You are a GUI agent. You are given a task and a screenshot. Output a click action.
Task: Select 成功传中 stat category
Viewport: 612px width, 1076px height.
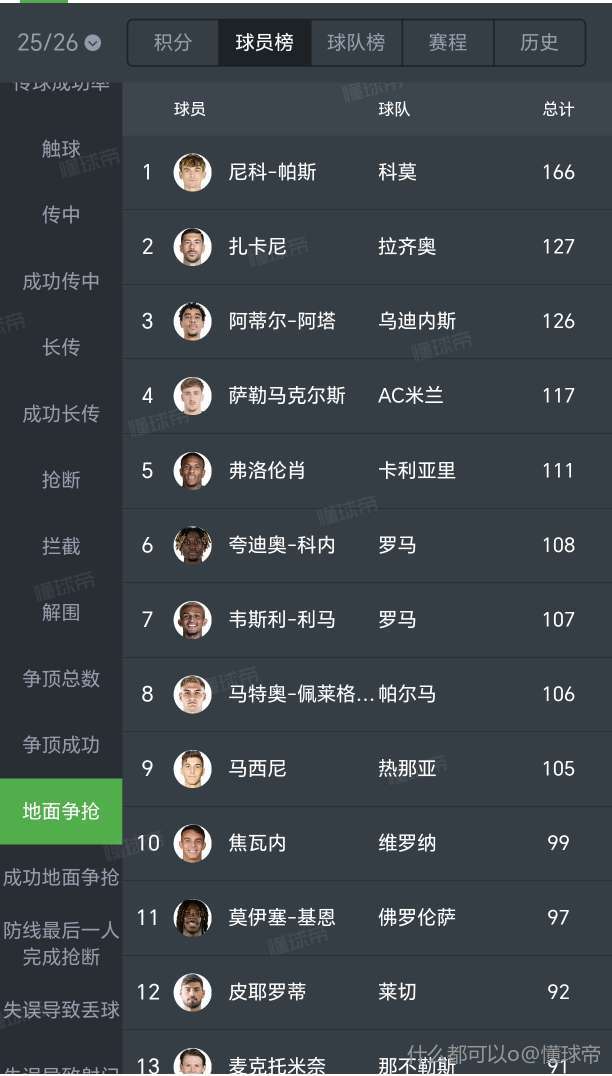[61, 281]
